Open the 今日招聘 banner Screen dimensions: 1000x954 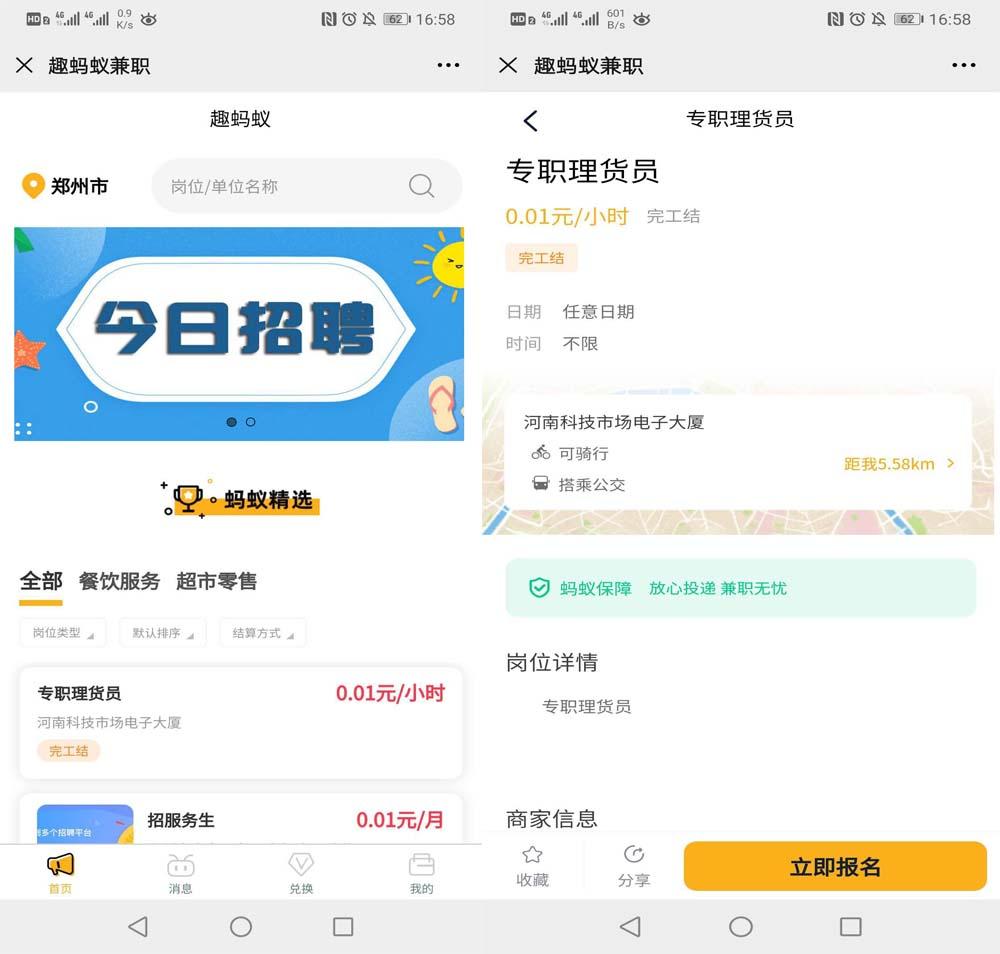coord(239,333)
